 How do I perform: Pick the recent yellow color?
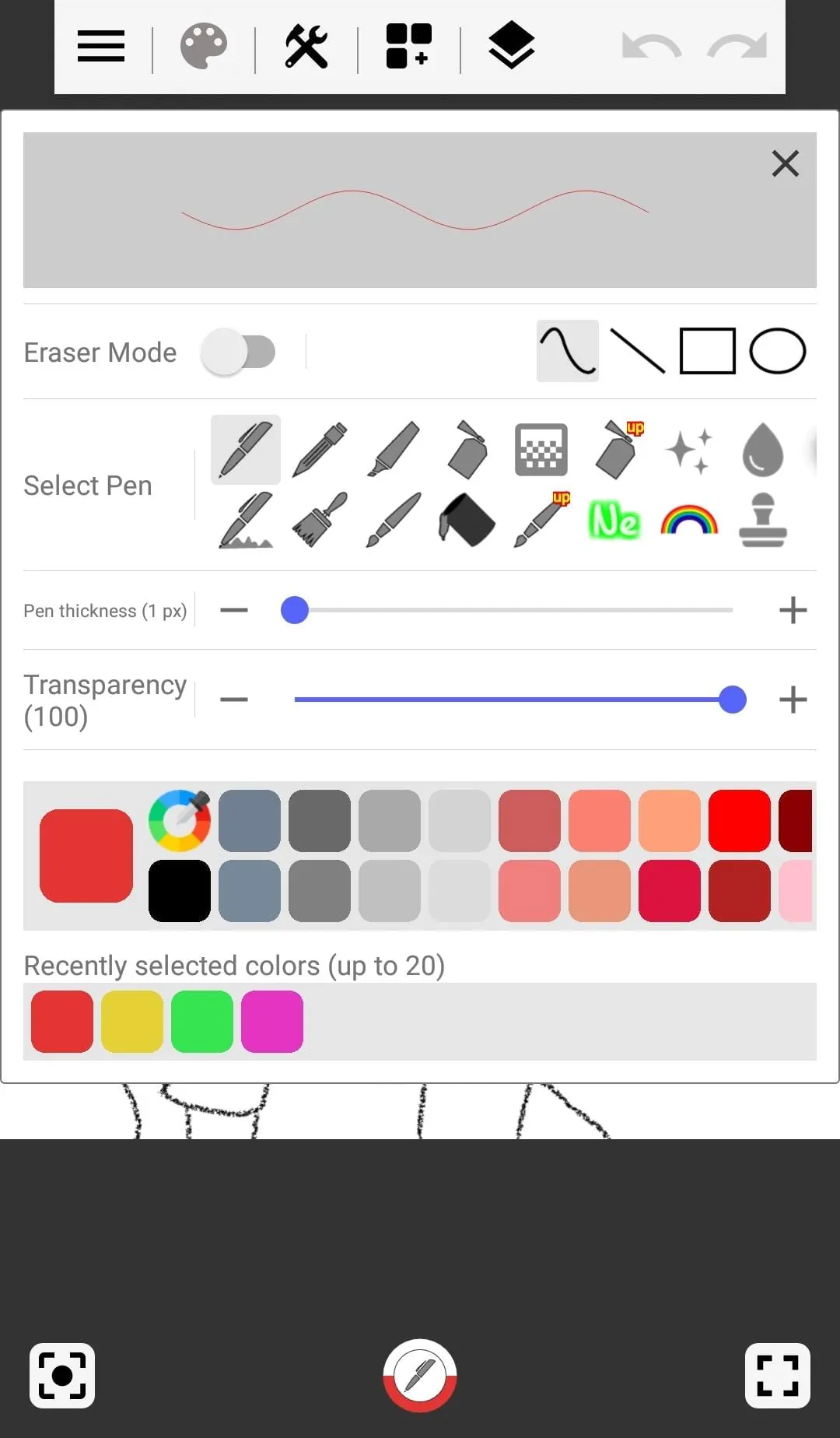tap(132, 1021)
